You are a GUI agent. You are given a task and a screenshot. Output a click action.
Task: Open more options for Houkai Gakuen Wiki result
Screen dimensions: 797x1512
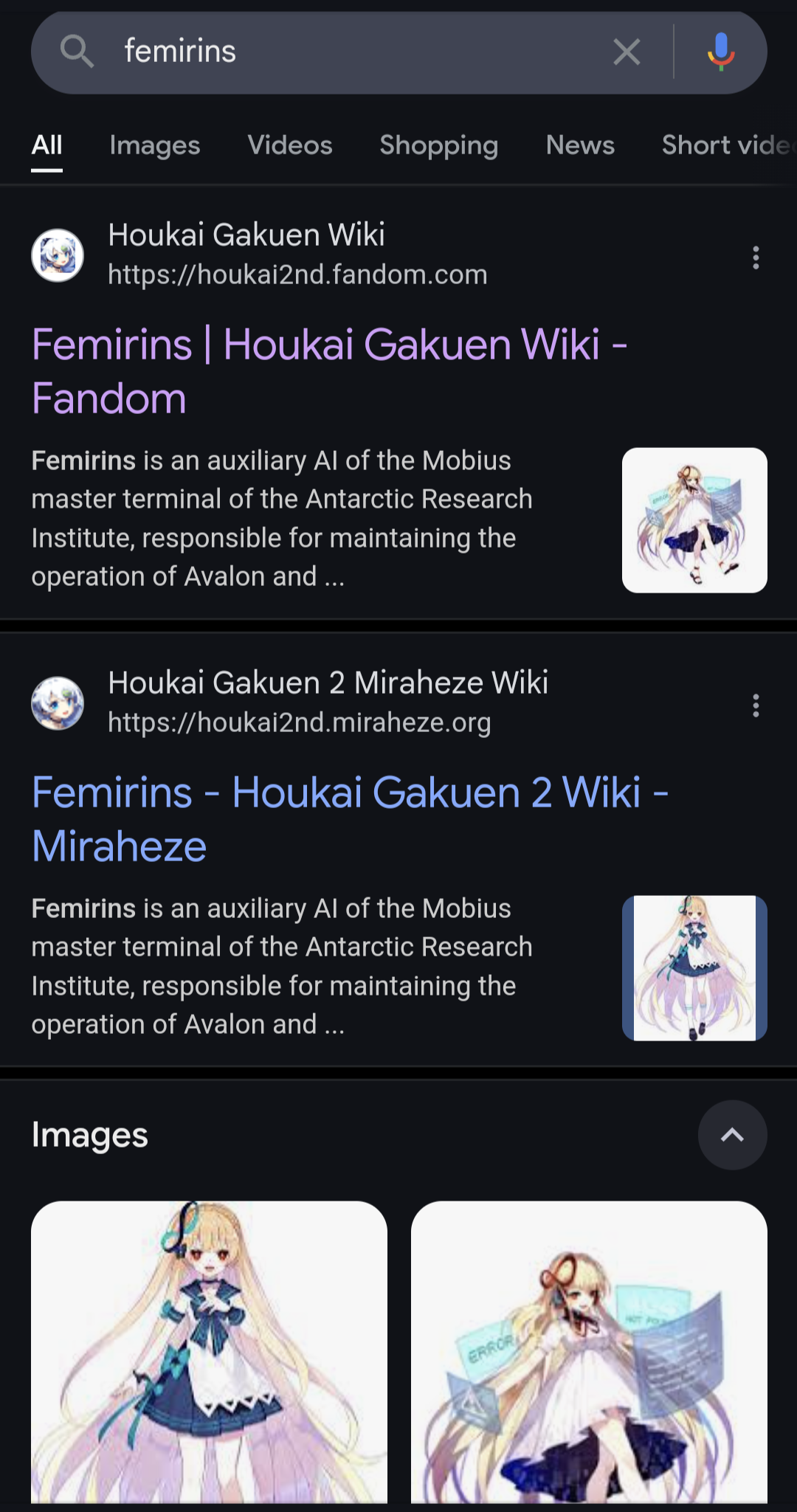click(x=756, y=258)
